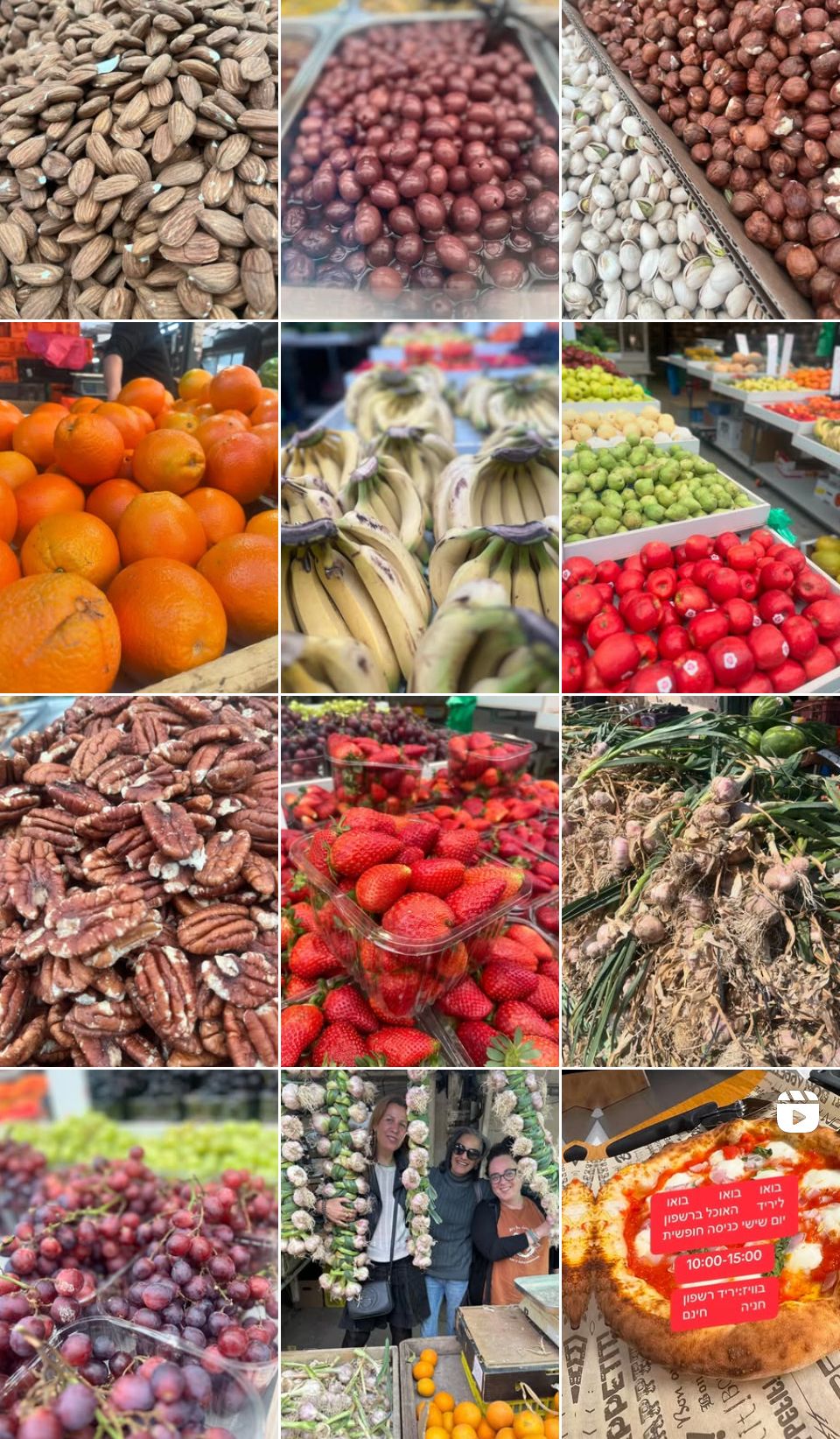Open the strawberries photo post
This screenshot has height=1439, width=840.
[x=420, y=881]
